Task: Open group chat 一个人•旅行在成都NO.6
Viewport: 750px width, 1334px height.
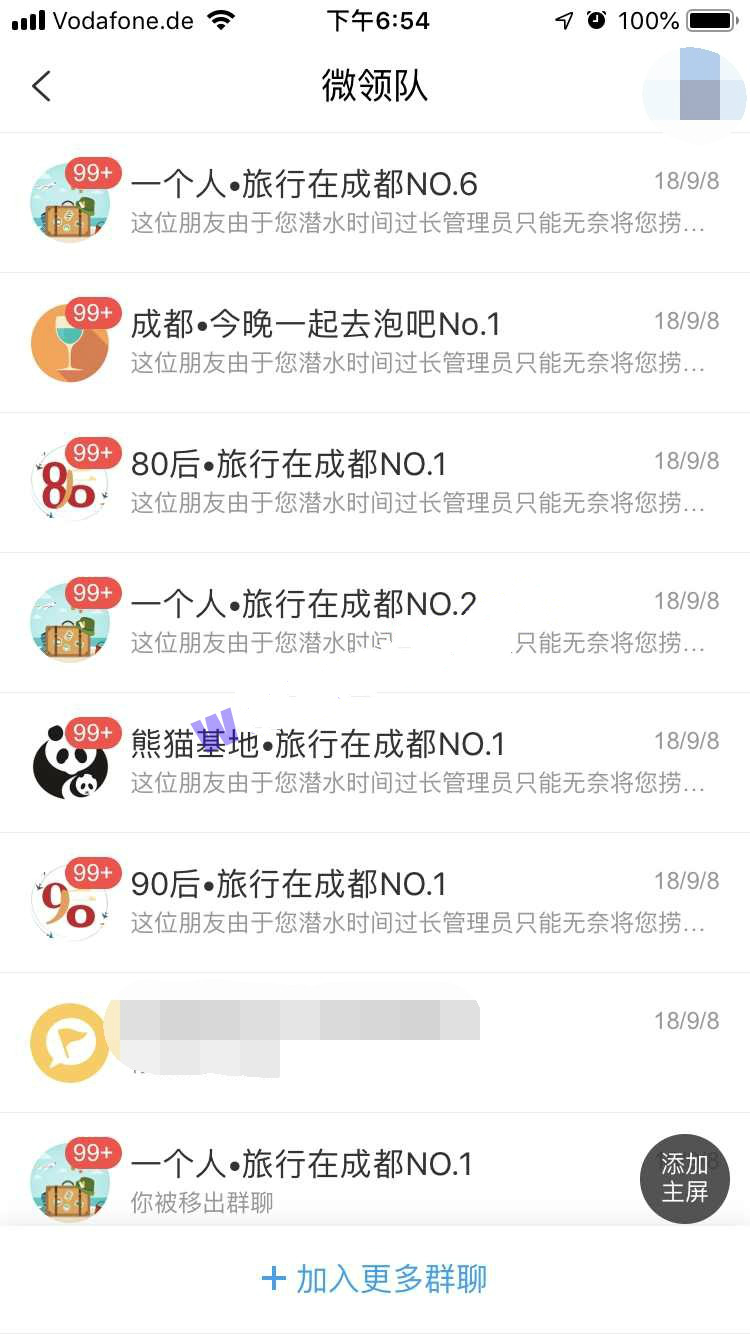Action: pyautogui.click(x=375, y=202)
